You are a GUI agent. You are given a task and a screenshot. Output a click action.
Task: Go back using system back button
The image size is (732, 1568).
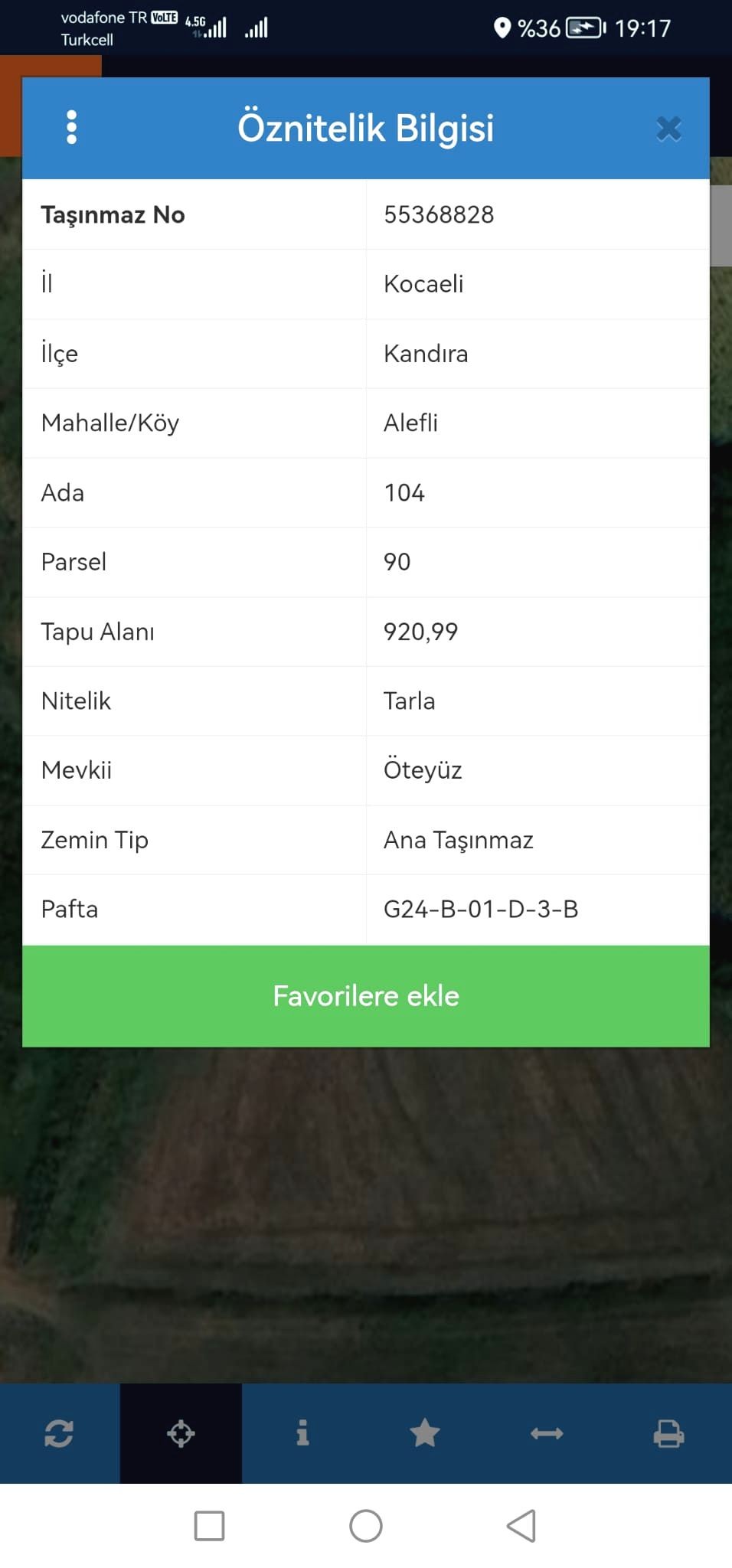[521, 1526]
